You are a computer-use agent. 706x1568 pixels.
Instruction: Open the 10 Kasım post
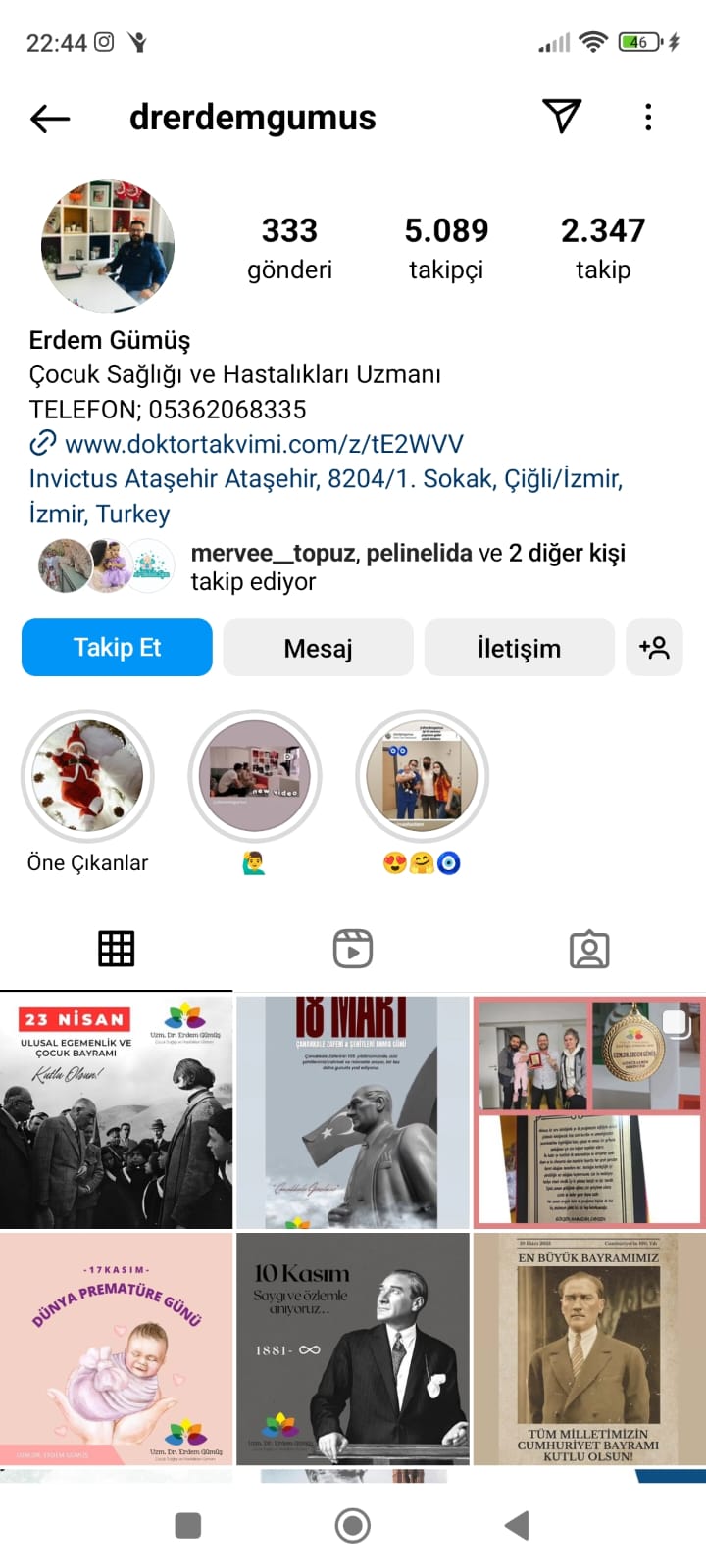[x=353, y=1349]
